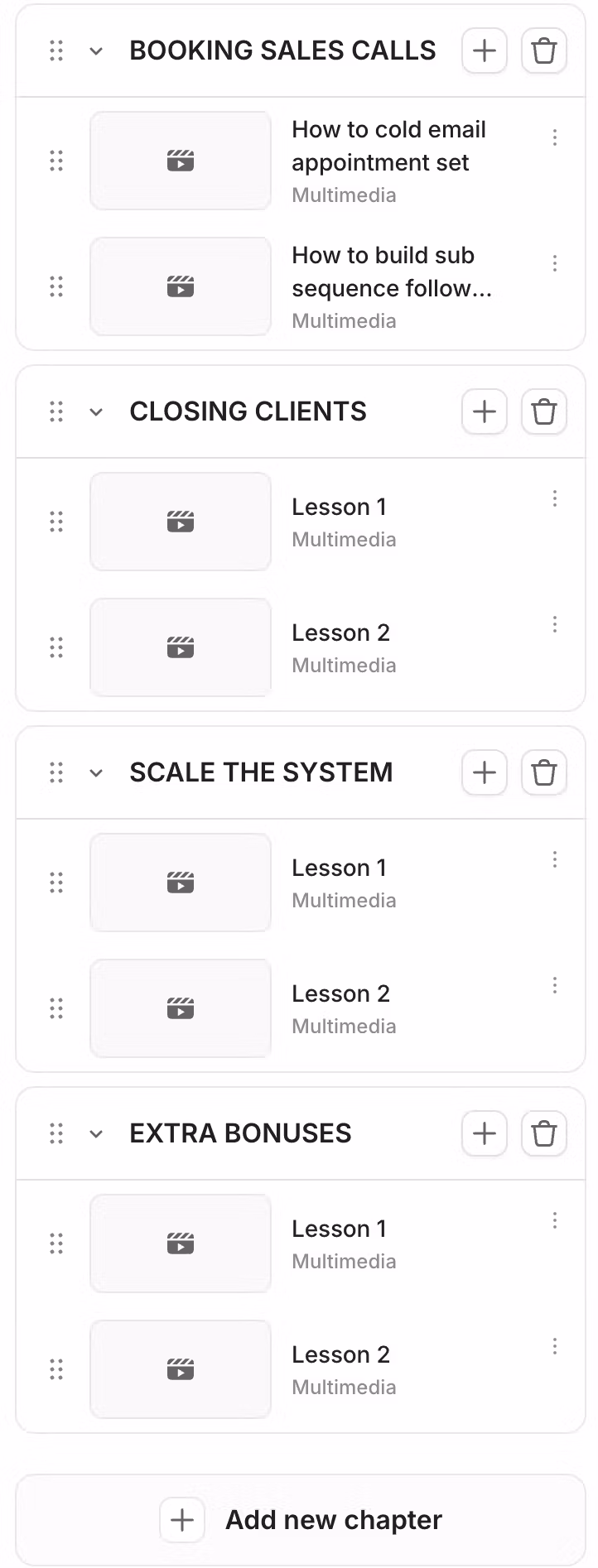The width and height of the screenshot is (598, 1568).
Task: Add a lesson to CLOSING CLIENTS
Action: pos(485,411)
